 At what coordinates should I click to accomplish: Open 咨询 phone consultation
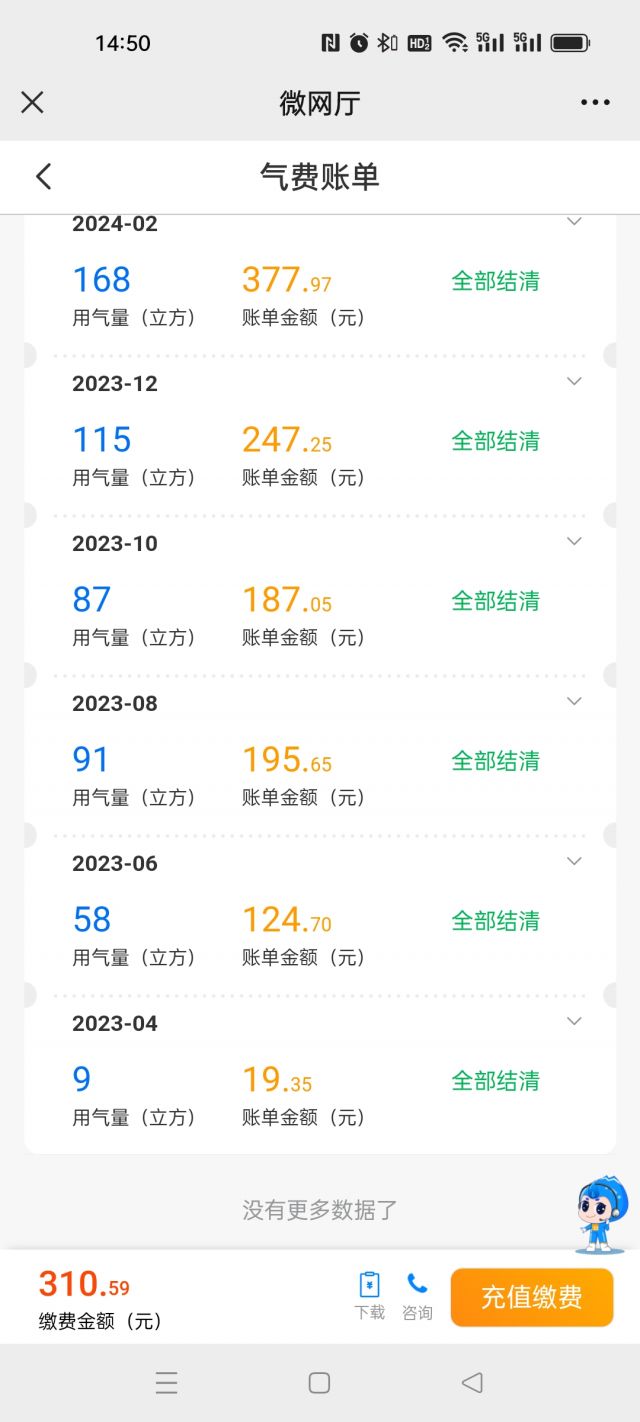pyautogui.click(x=417, y=1296)
